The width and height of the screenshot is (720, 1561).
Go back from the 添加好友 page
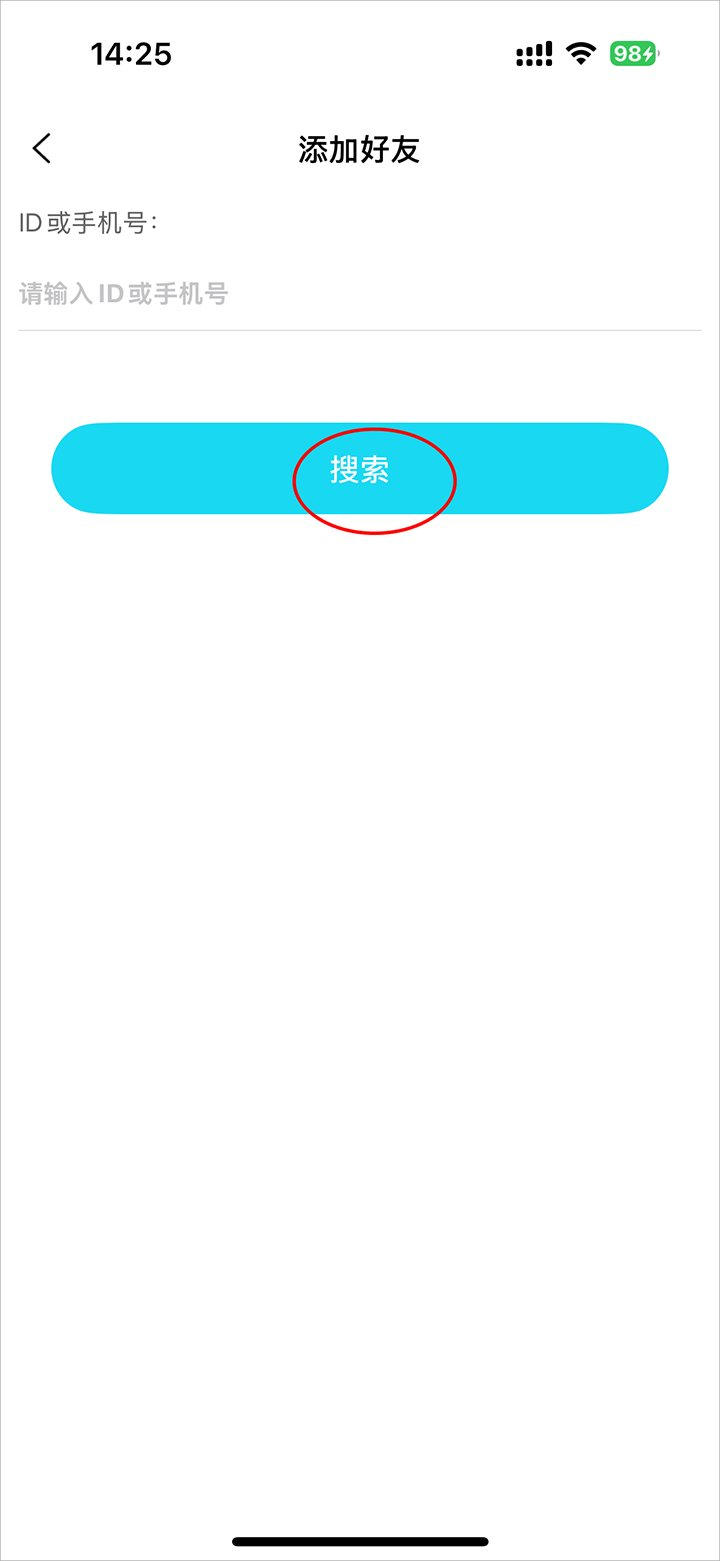click(41, 149)
